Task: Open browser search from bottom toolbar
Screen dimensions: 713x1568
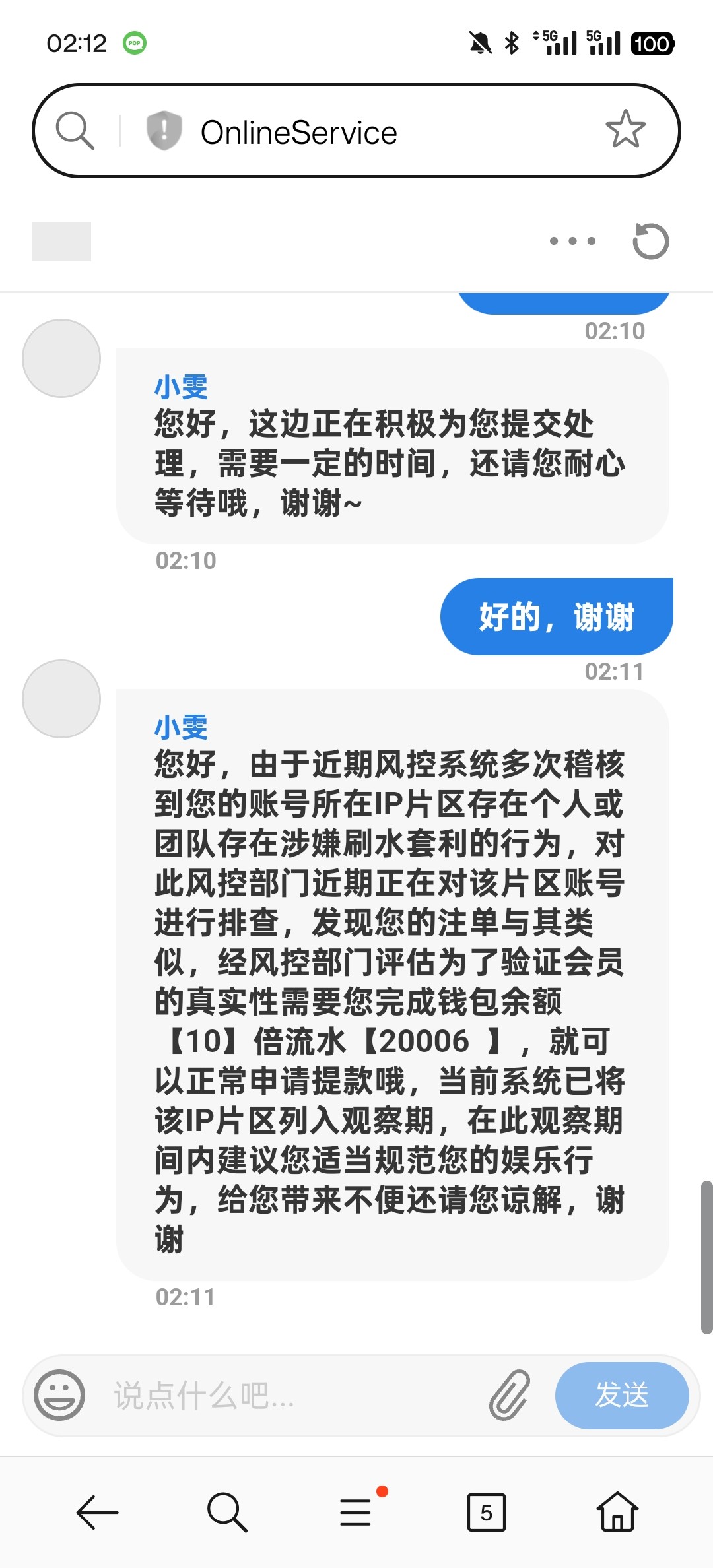Action: (x=226, y=1511)
